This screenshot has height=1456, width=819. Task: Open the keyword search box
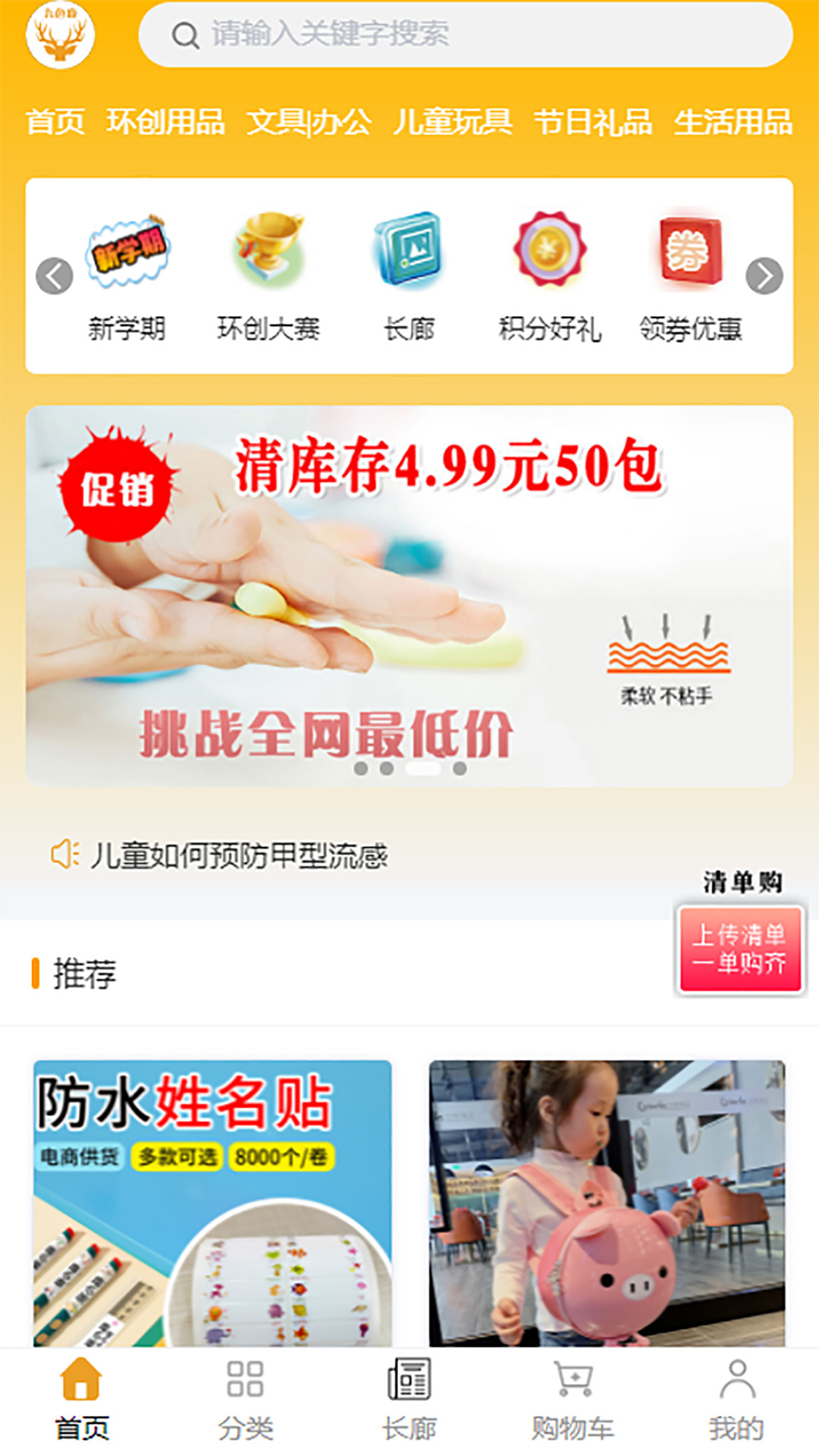click(x=464, y=34)
